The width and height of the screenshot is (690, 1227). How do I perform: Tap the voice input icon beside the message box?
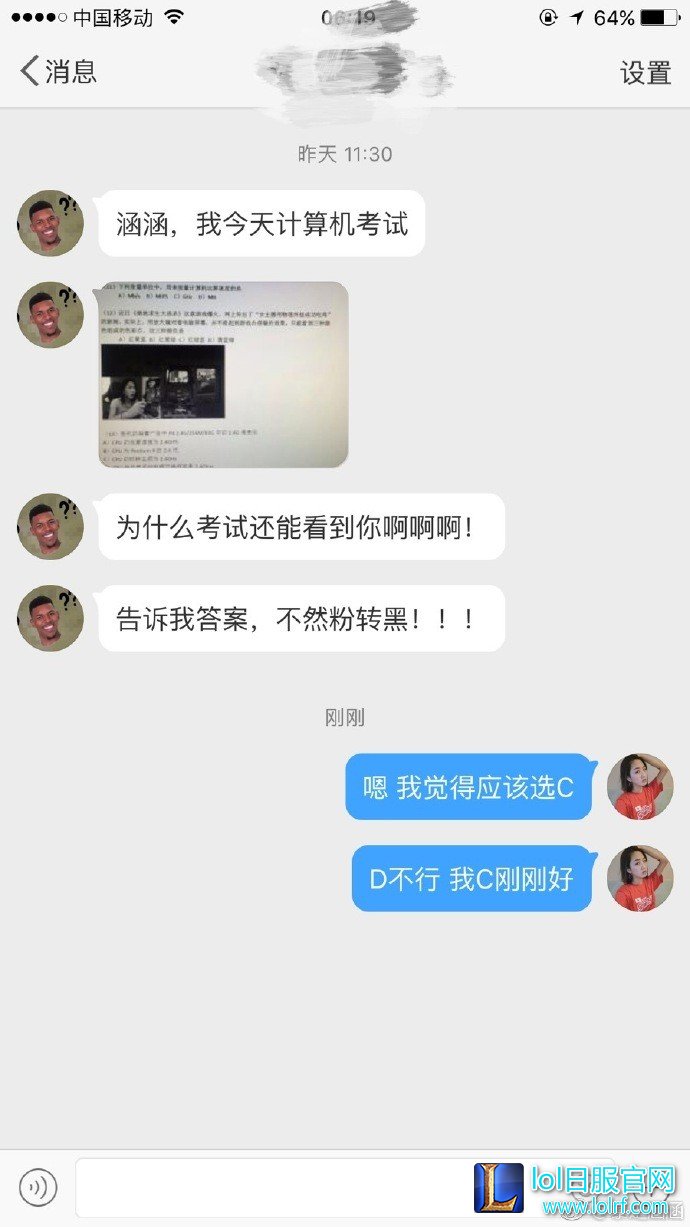coord(38,1187)
